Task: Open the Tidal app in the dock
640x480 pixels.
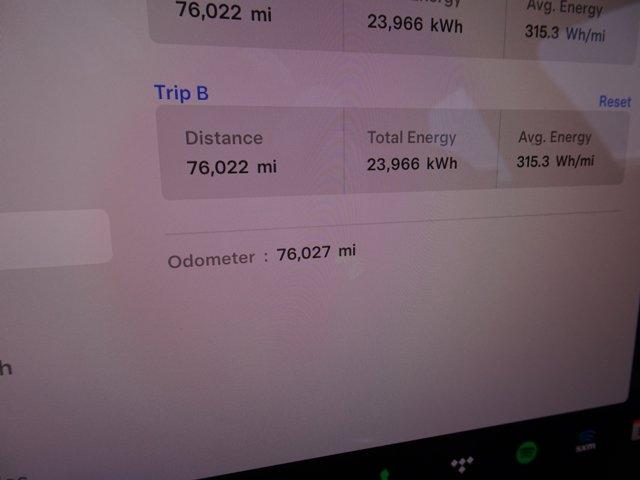Action: coord(462,463)
